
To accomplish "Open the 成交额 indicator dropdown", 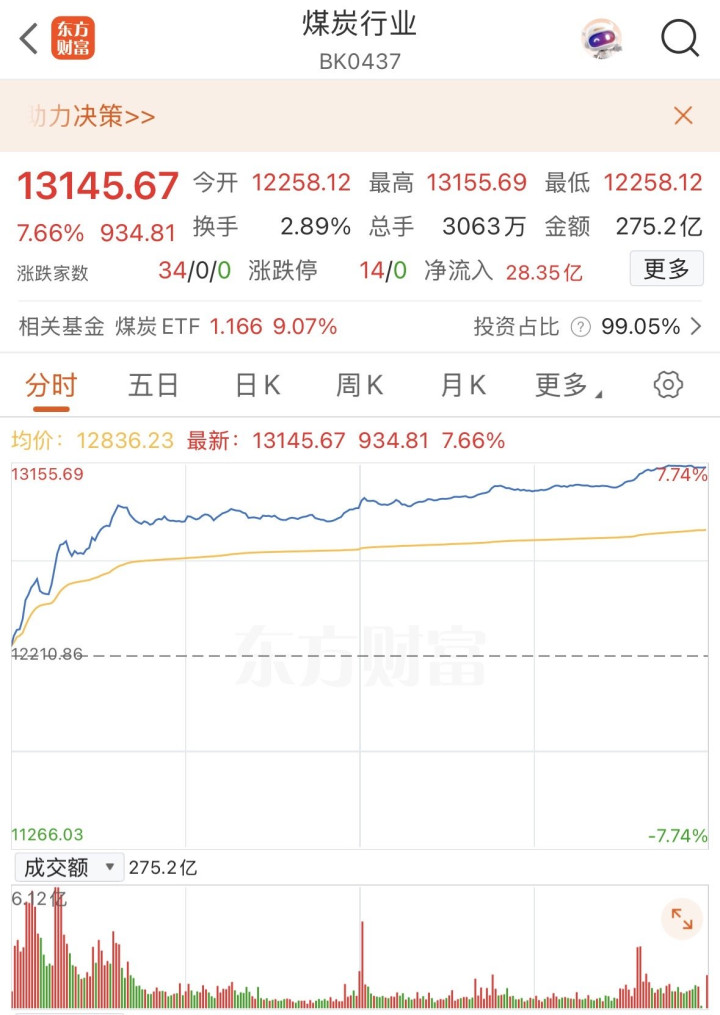I will click(x=69, y=867).
